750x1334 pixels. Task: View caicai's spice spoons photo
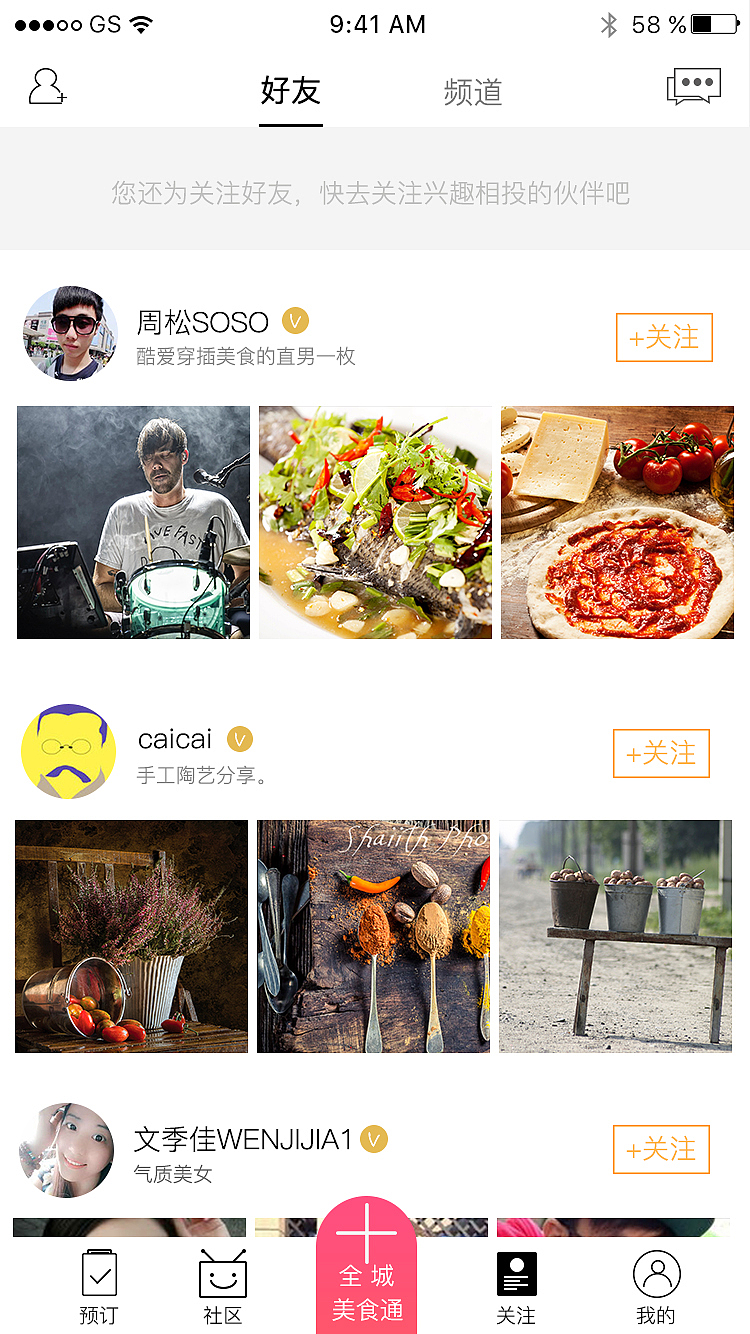click(373, 936)
